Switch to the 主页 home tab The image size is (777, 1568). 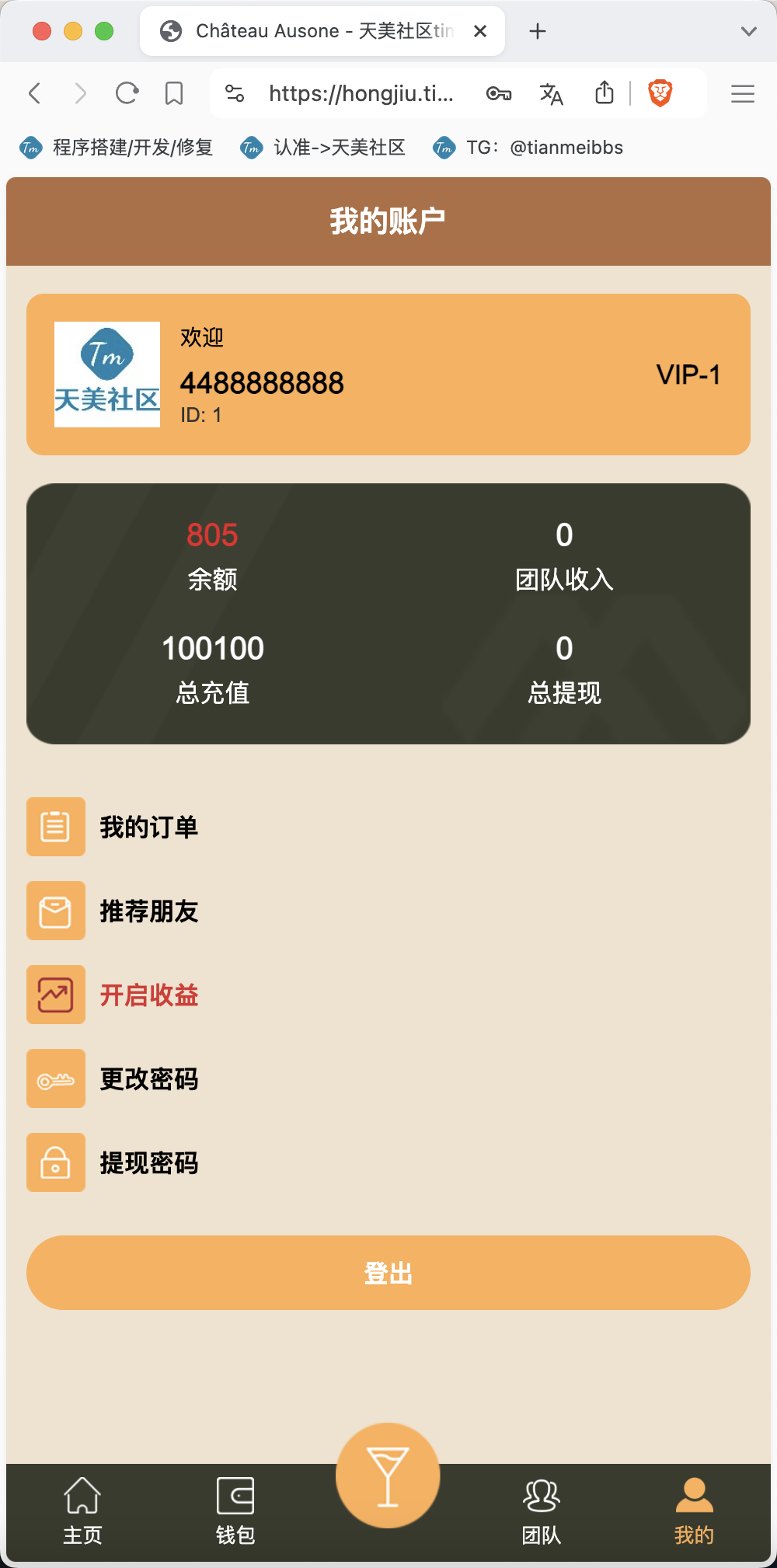tap(82, 1511)
